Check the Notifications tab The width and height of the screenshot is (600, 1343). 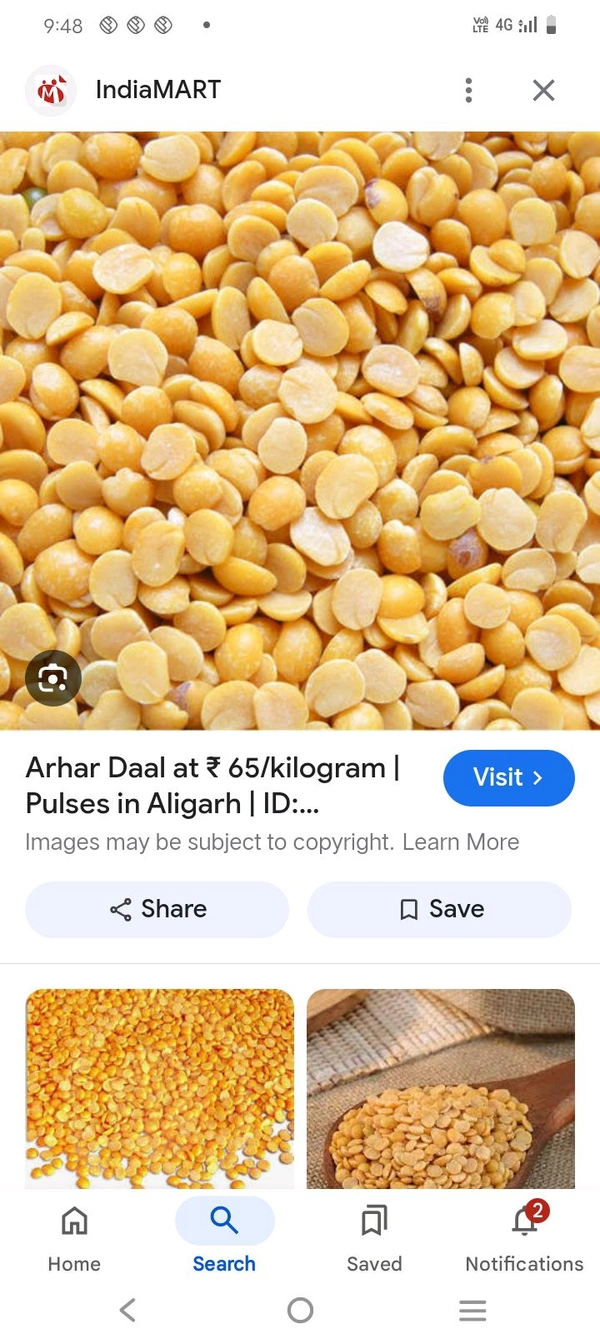pos(524,1237)
